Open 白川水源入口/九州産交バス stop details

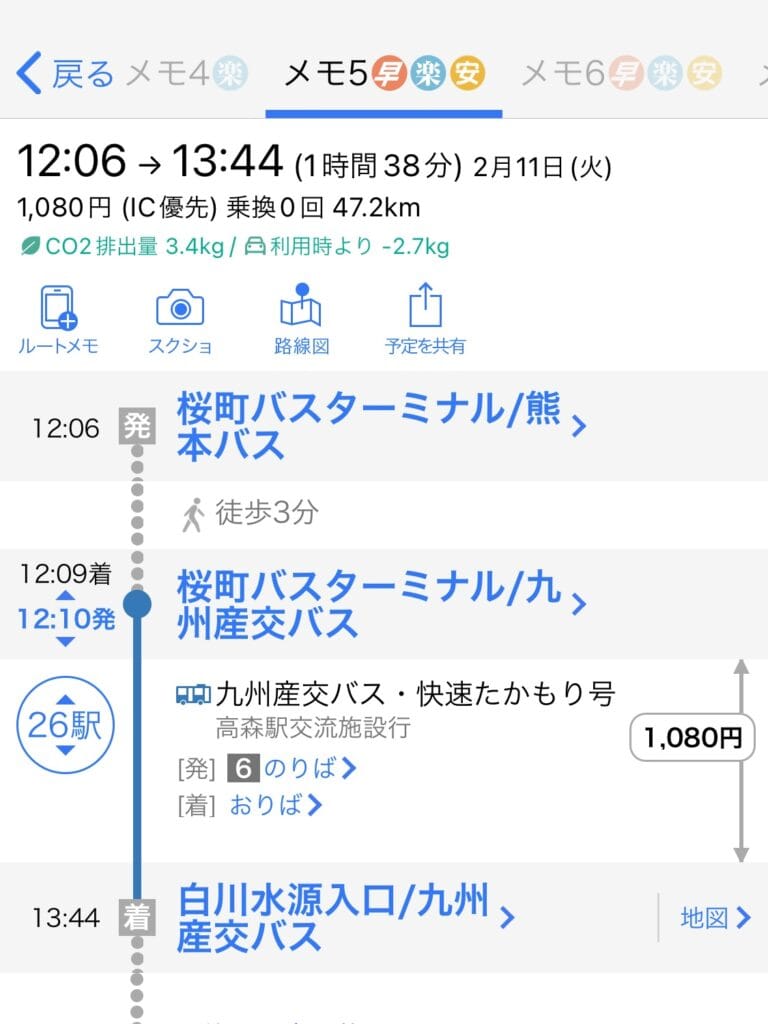pyautogui.click(x=345, y=918)
